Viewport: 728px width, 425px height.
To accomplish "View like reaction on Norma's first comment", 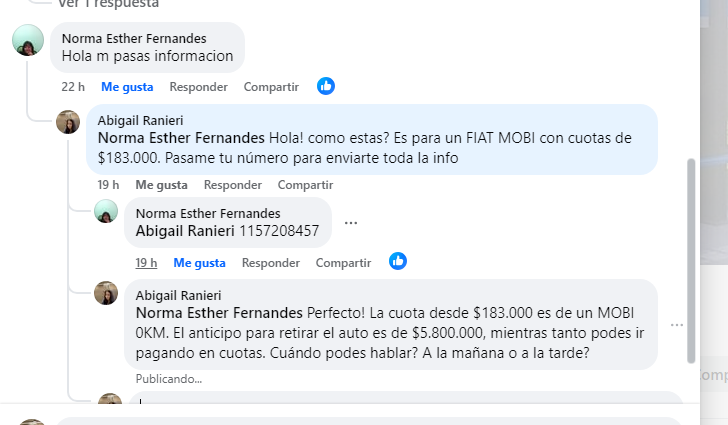I will (326, 87).
